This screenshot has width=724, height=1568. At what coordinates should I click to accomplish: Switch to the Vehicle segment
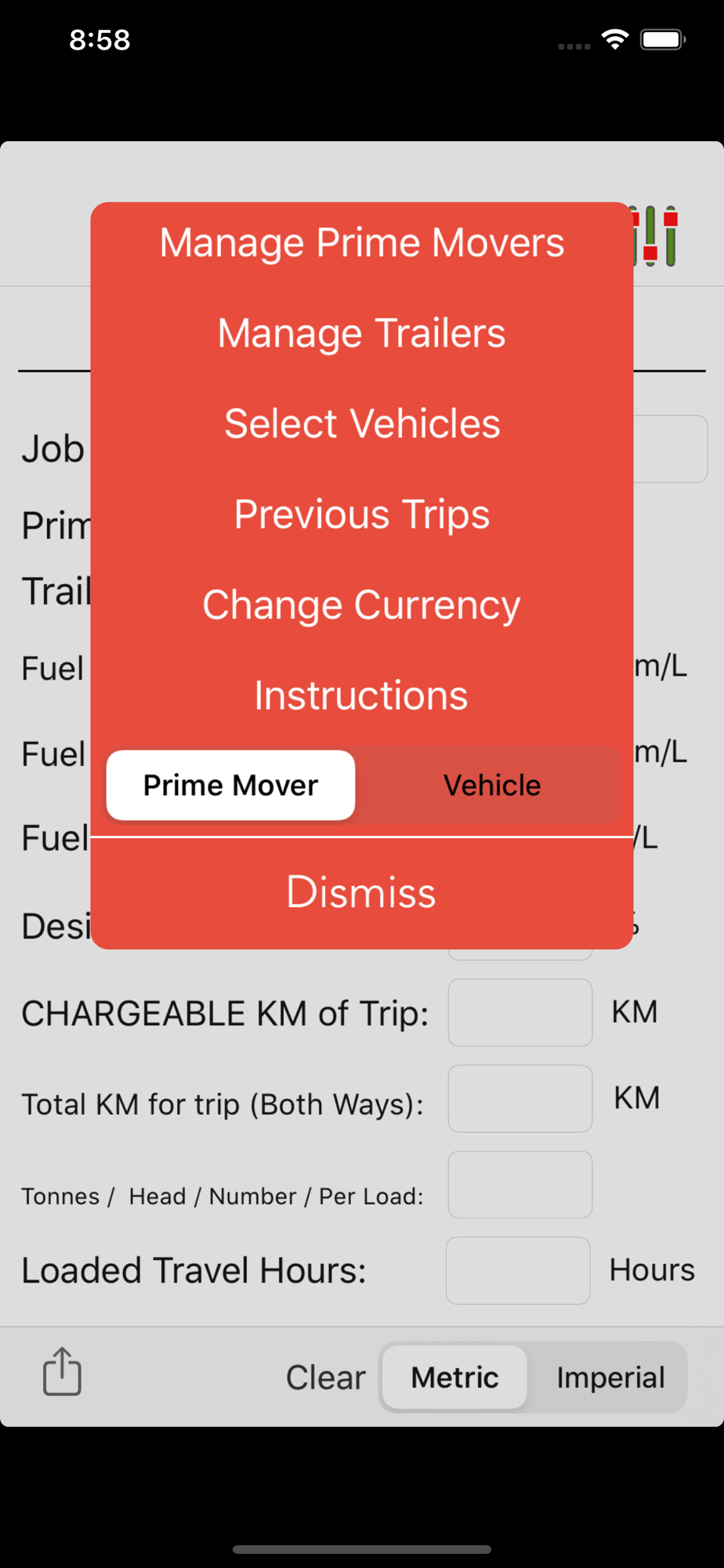pos(492,786)
